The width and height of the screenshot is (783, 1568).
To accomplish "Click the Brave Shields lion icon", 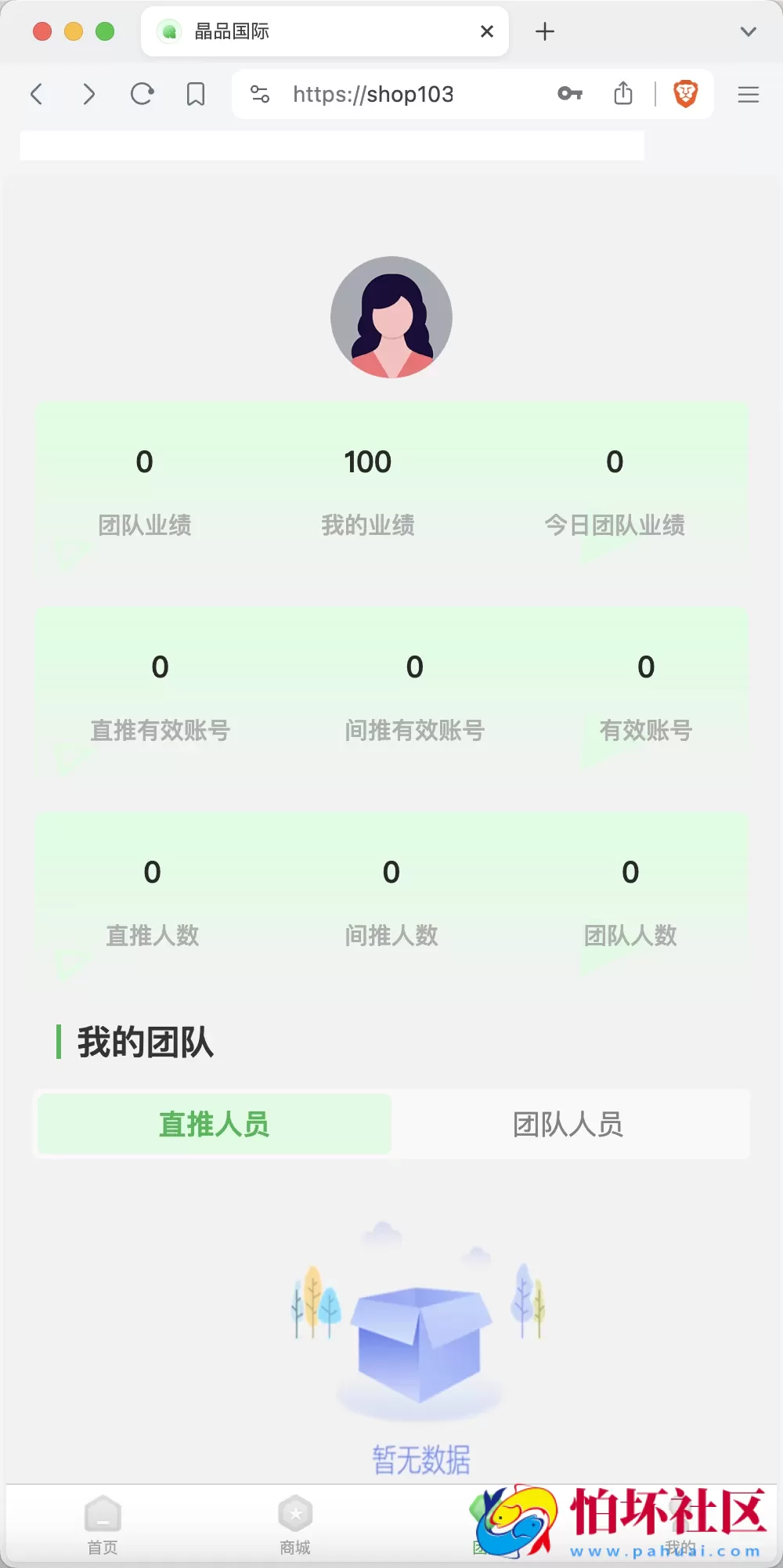I will tap(685, 94).
